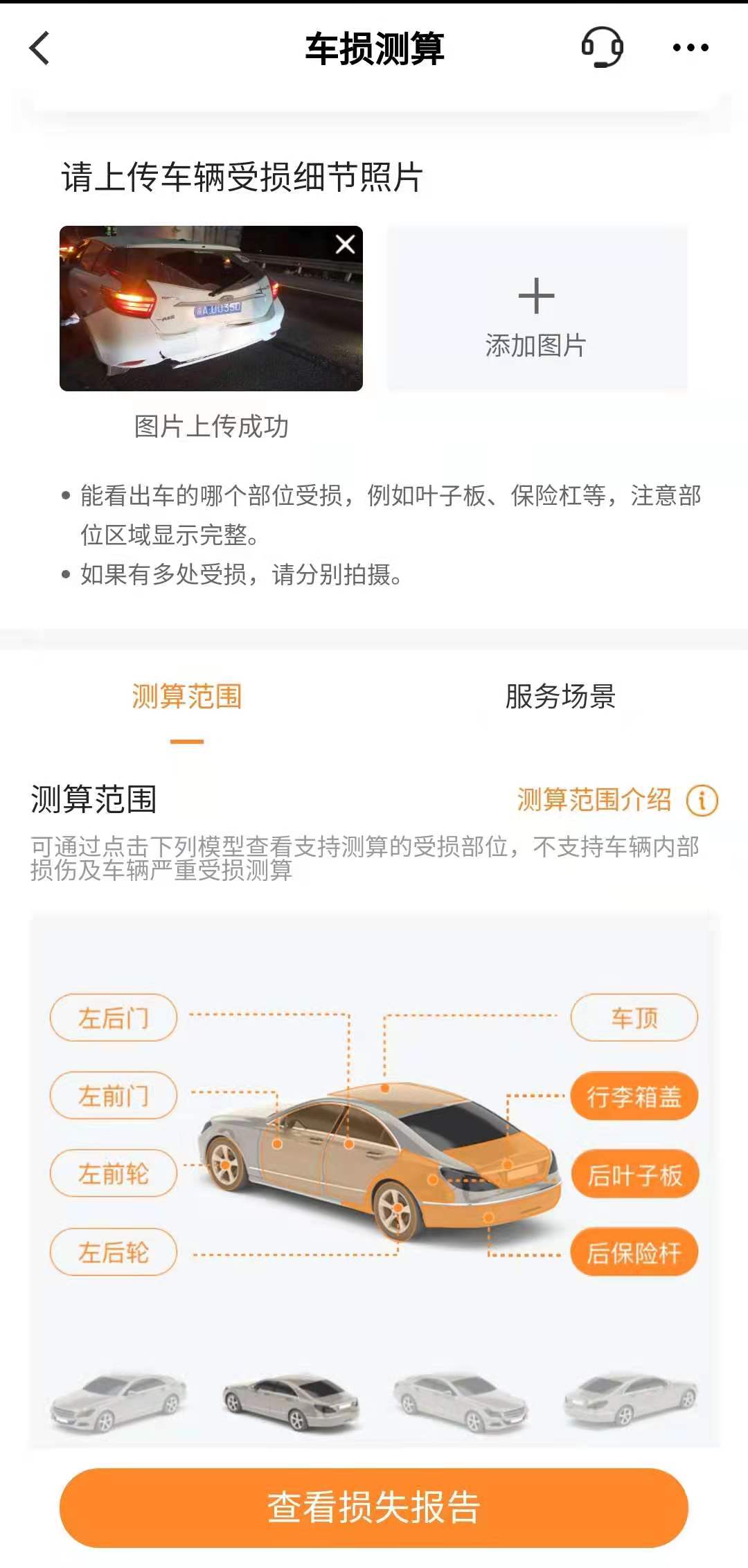Switch to the 服务场景 tab
This screenshot has height=1568, width=748.
point(560,697)
